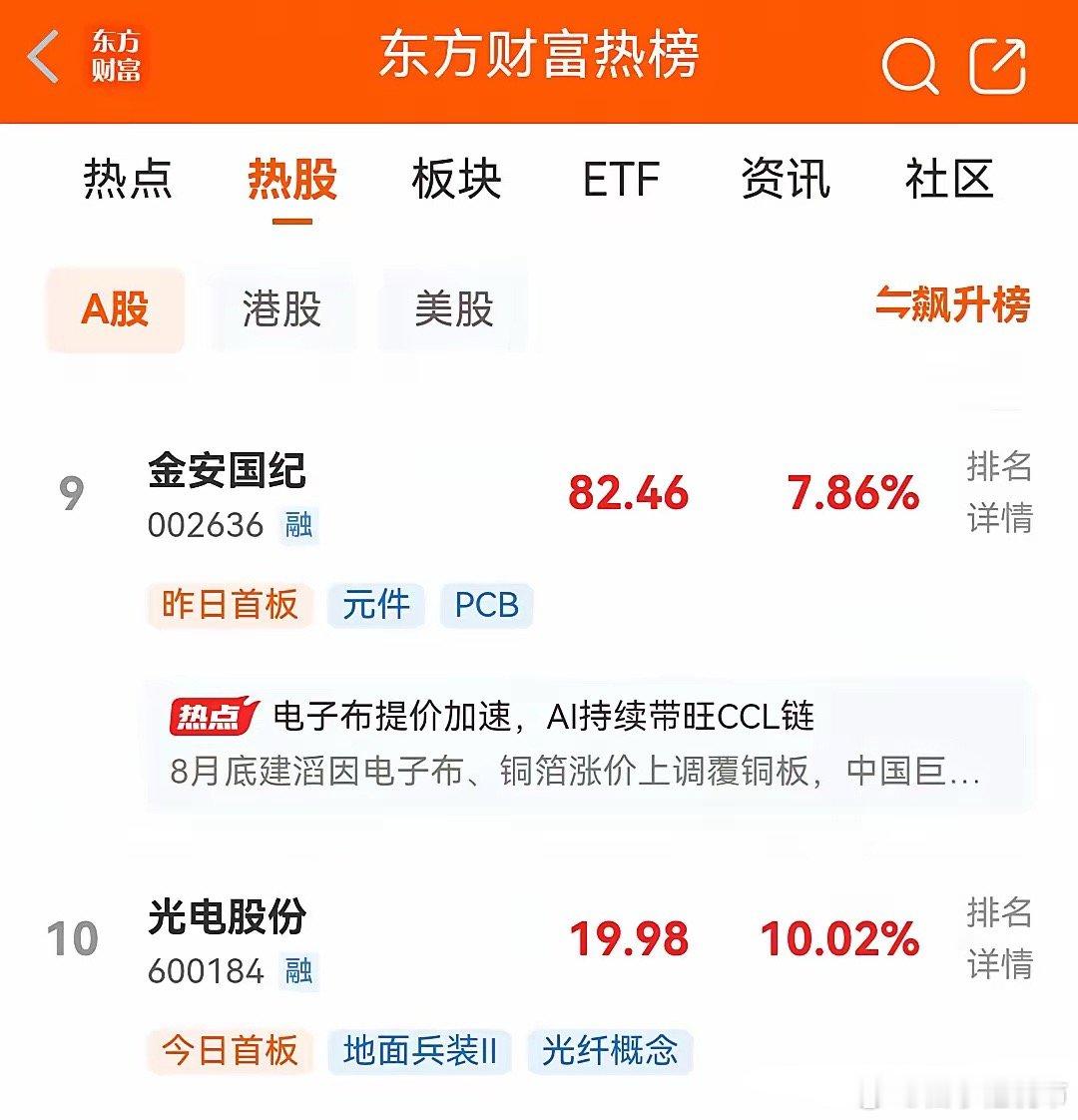The height and width of the screenshot is (1120, 1078).
Task: Share this hot list page
Action: pyautogui.click(x=997, y=66)
